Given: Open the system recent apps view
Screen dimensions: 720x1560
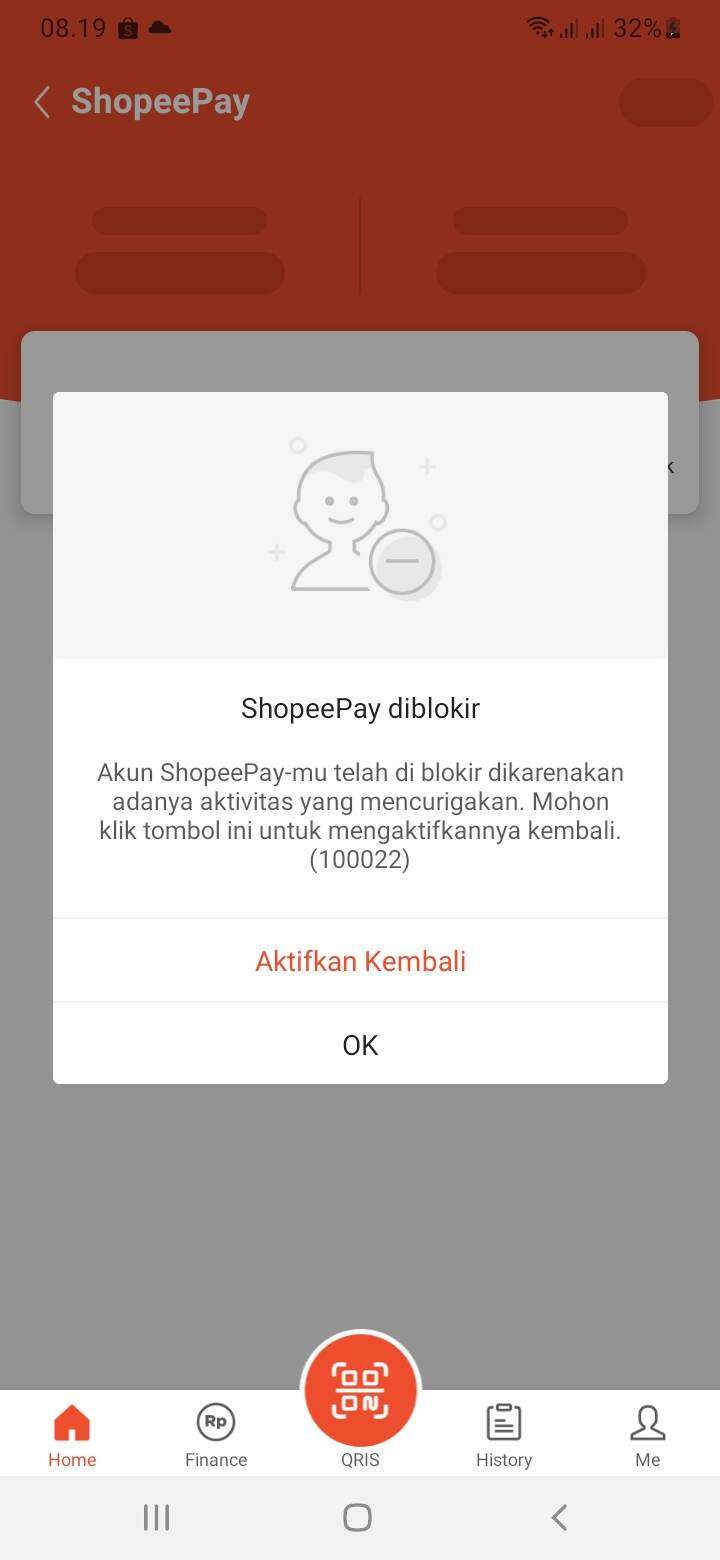Looking at the screenshot, I should [x=156, y=1517].
